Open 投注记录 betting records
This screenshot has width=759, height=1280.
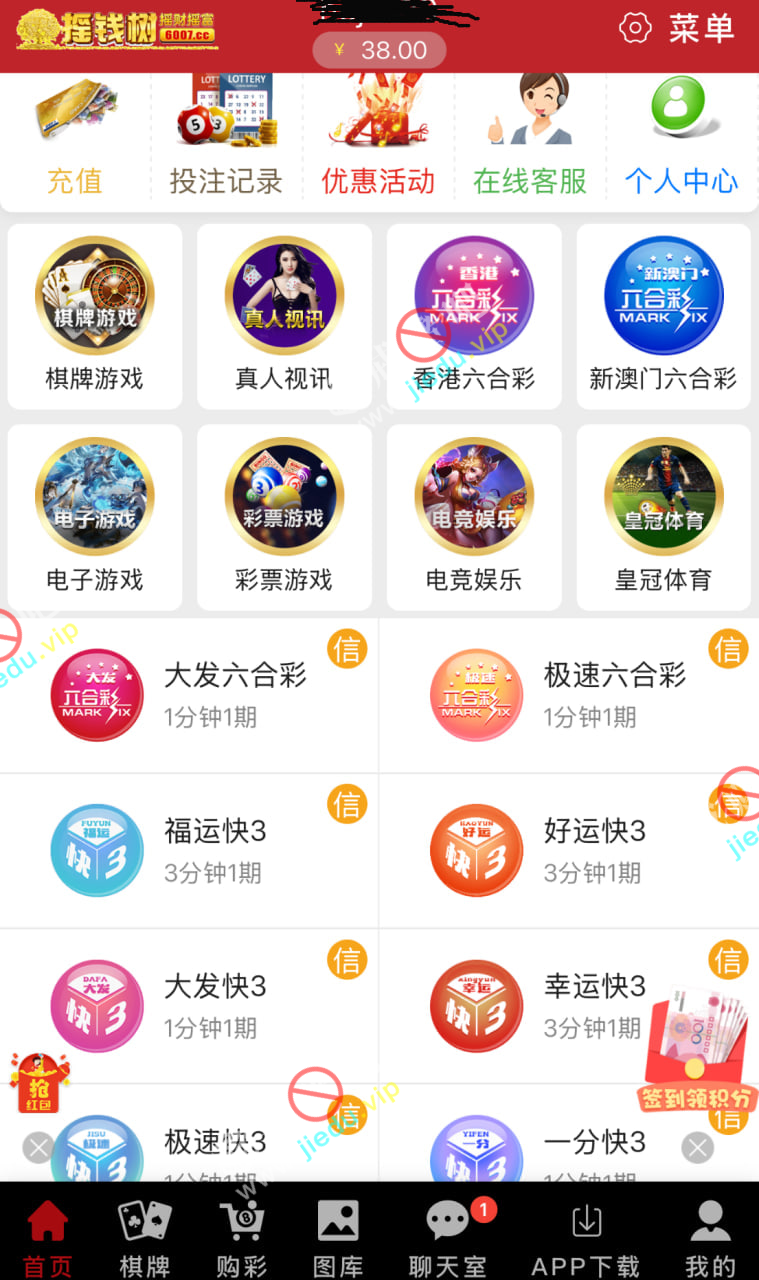coord(226,138)
